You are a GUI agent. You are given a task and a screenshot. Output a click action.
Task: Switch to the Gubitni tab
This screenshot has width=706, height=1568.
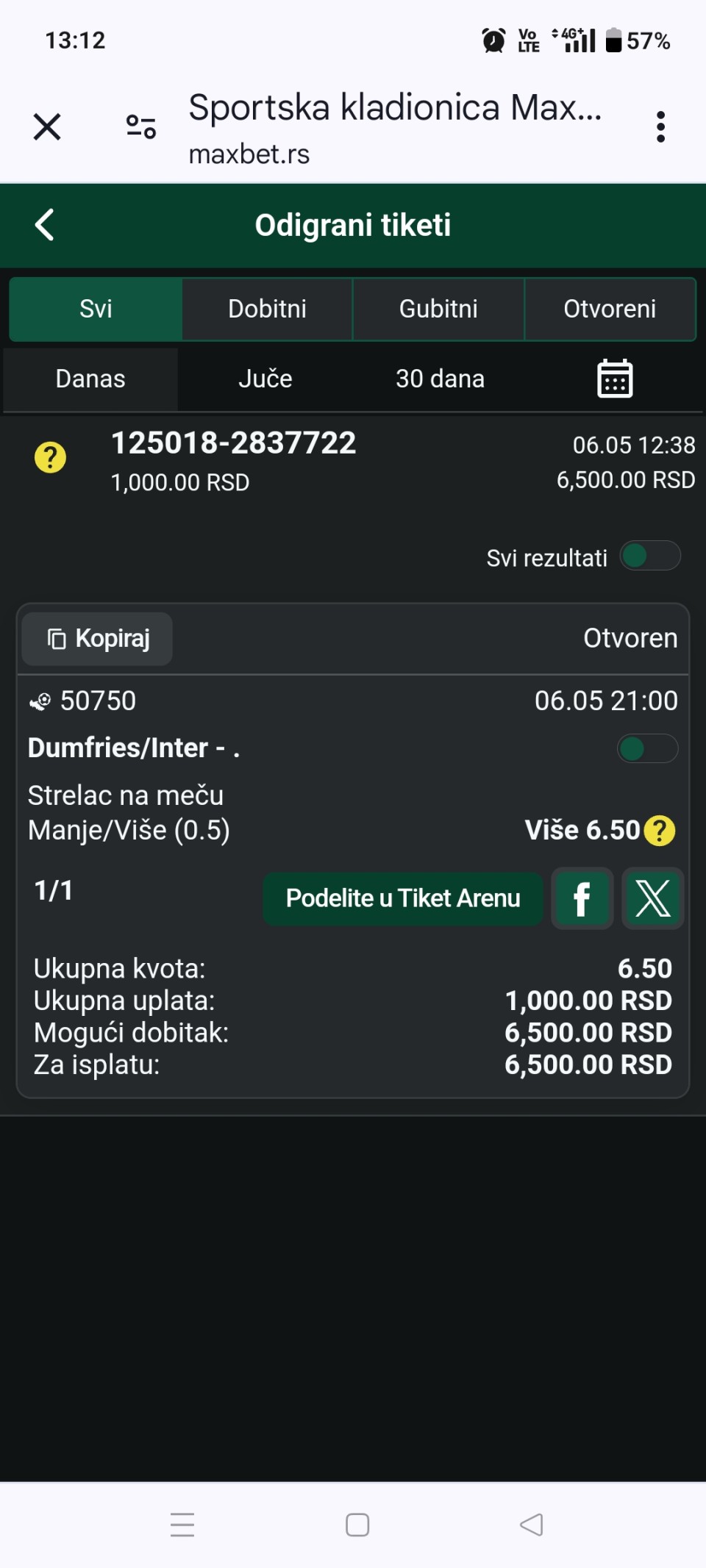(438, 309)
